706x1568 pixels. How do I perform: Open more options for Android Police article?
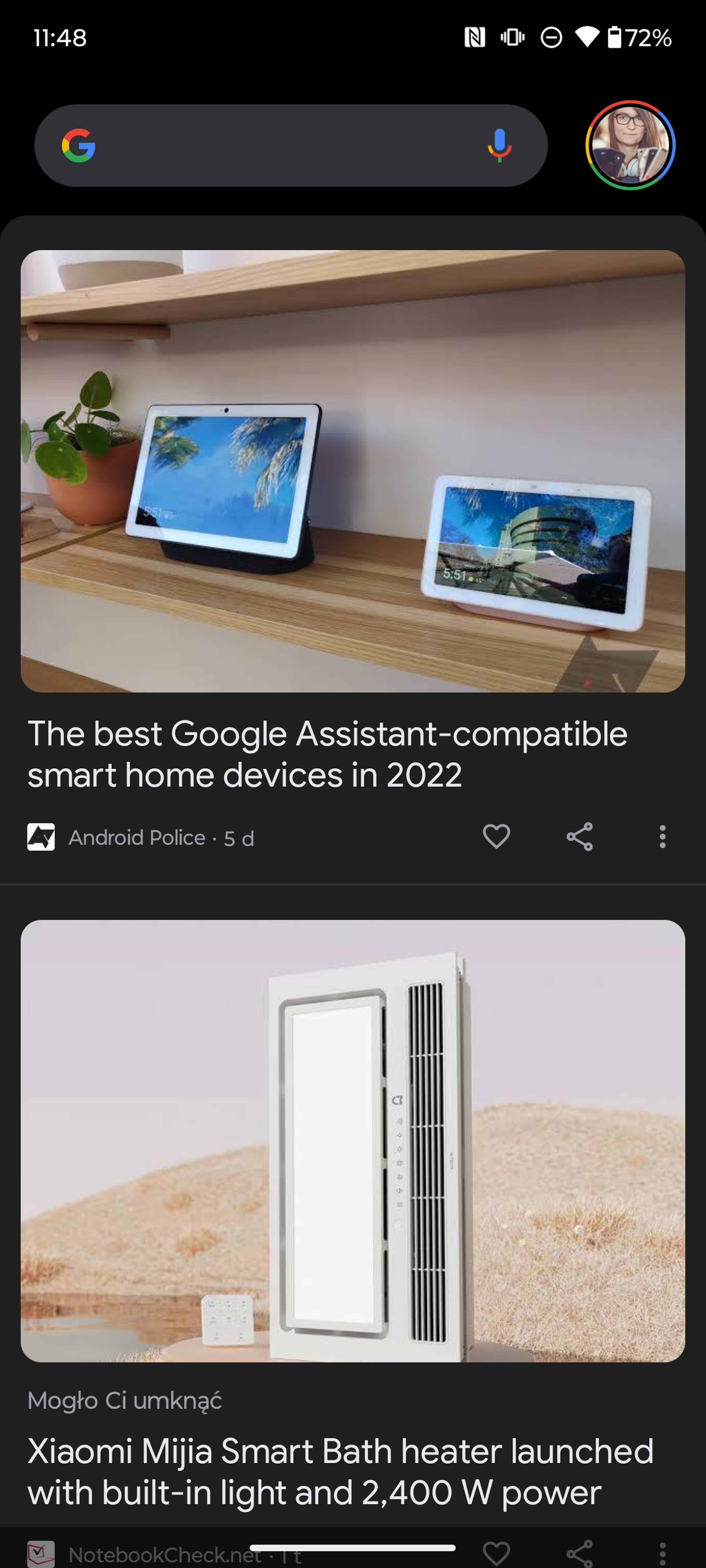662,837
